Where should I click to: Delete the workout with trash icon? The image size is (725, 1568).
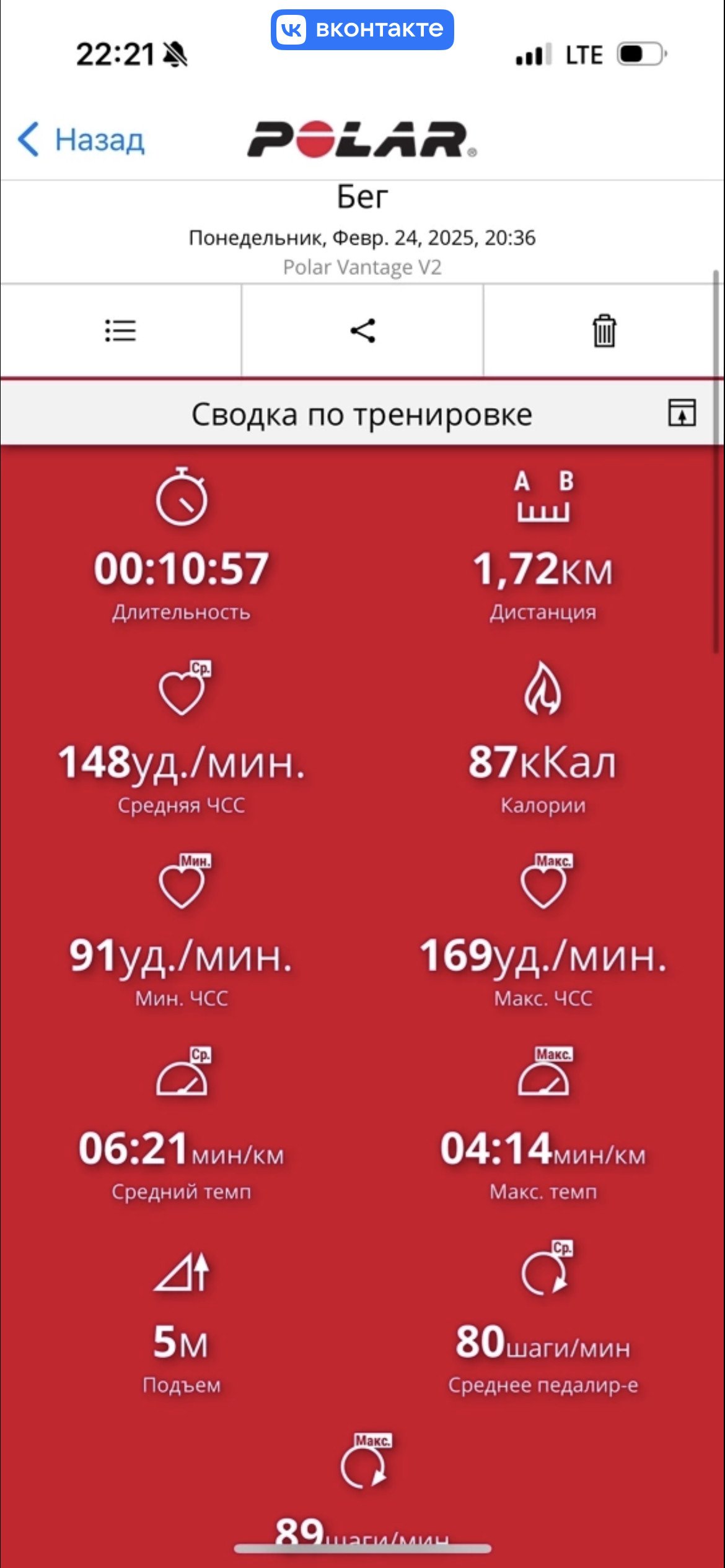click(604, 331)
